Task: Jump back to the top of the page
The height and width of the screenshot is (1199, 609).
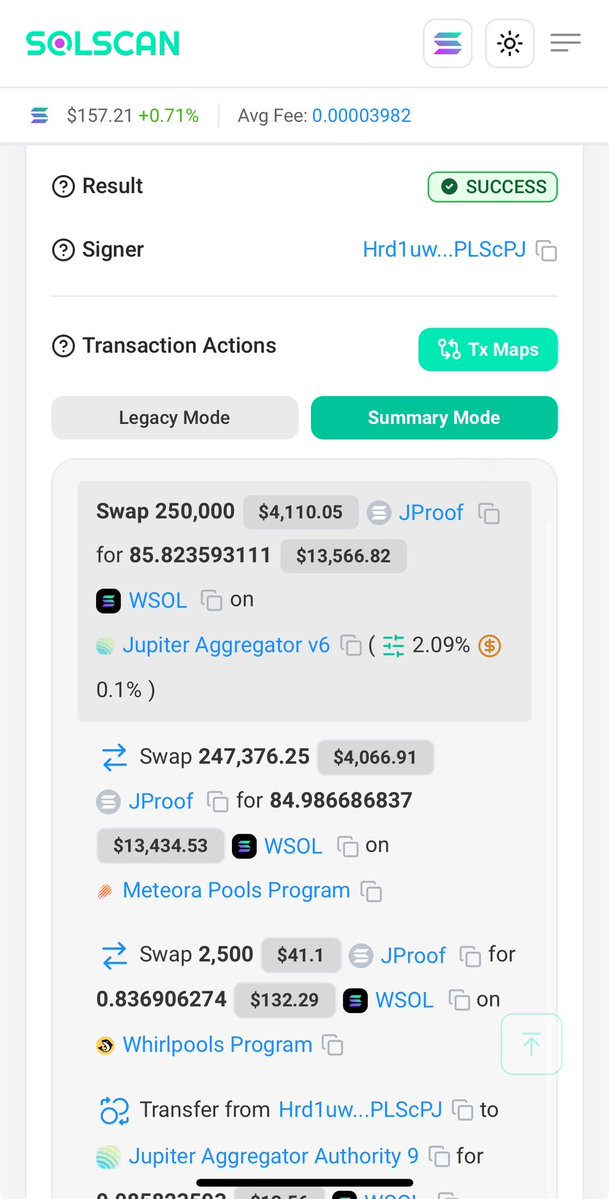Action: (x=531, y=1044)
